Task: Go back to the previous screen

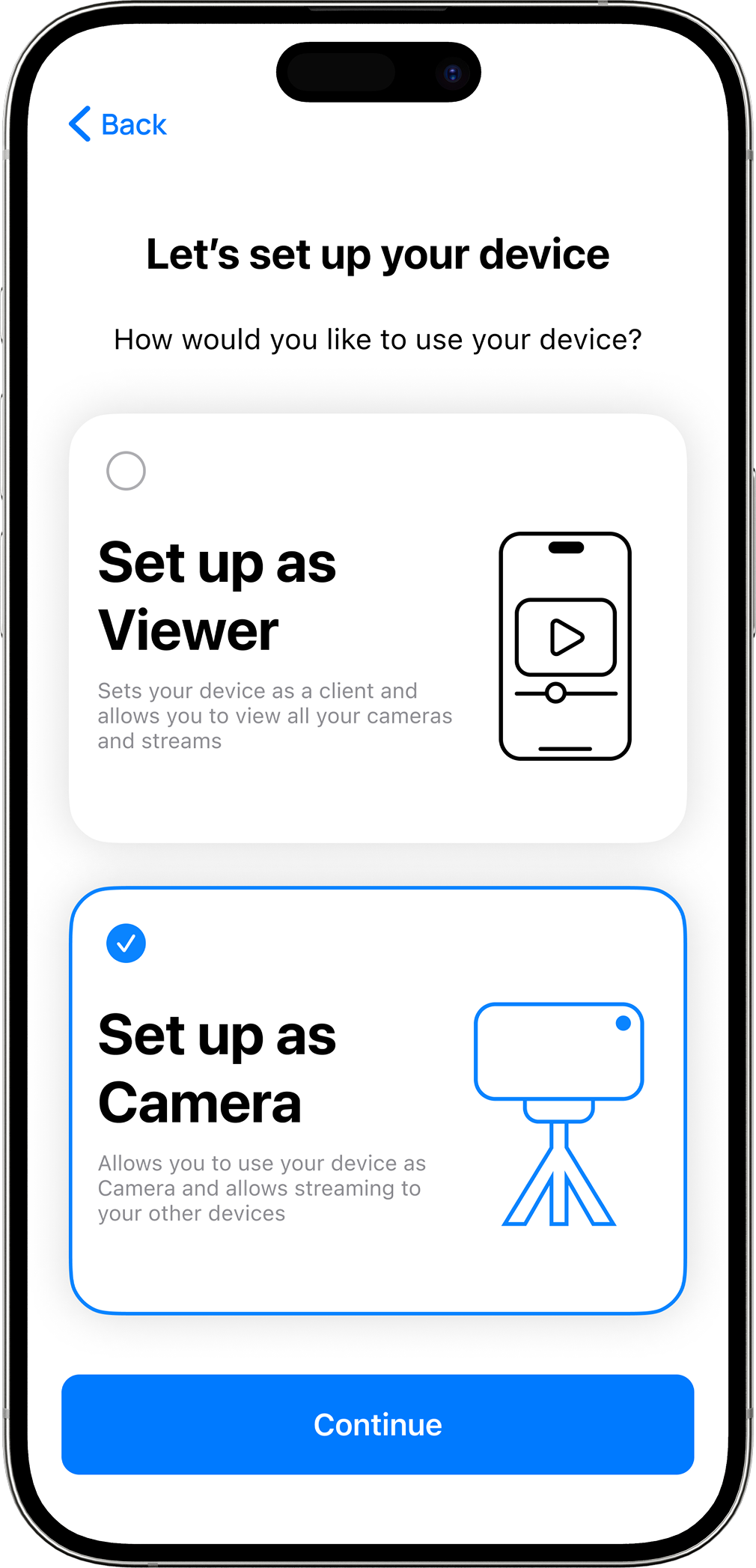Action: click(x=118, y=124)
